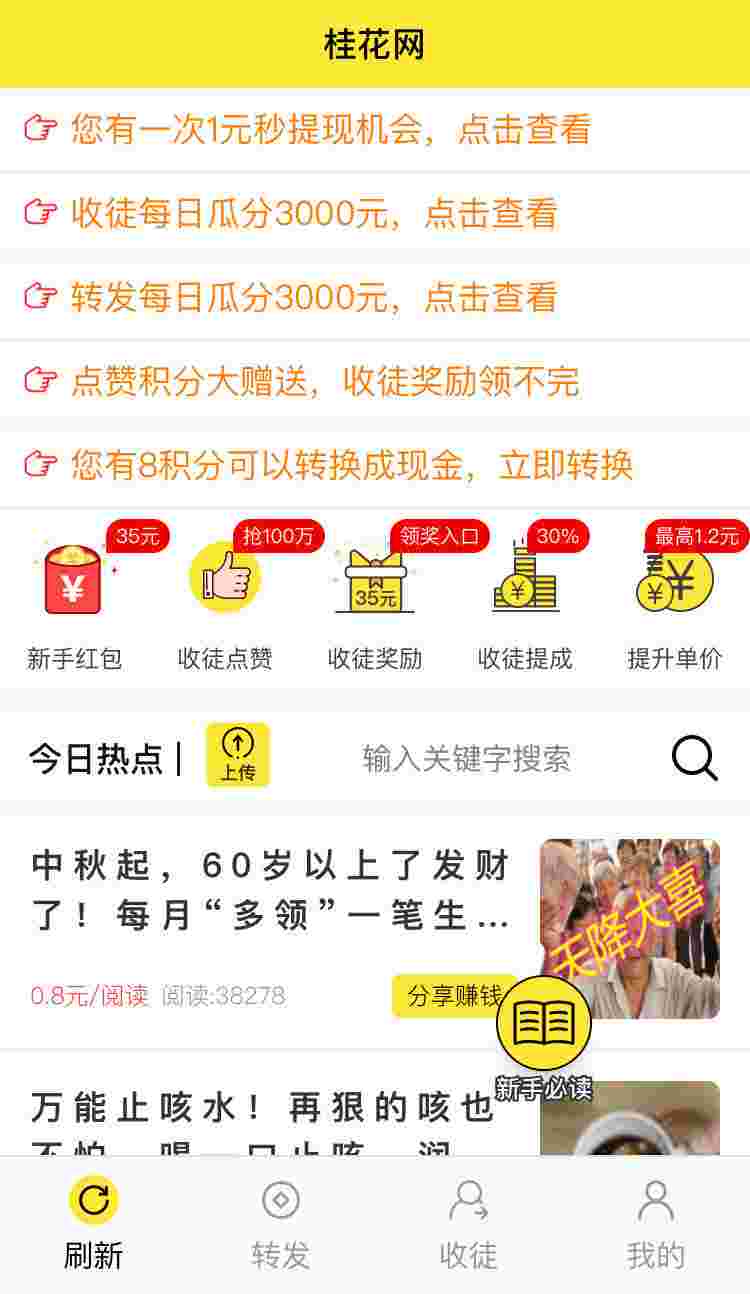Switch to the 收徒 tab
The width and height of the screenshot is (750, 1294).
pos(468,1224)
